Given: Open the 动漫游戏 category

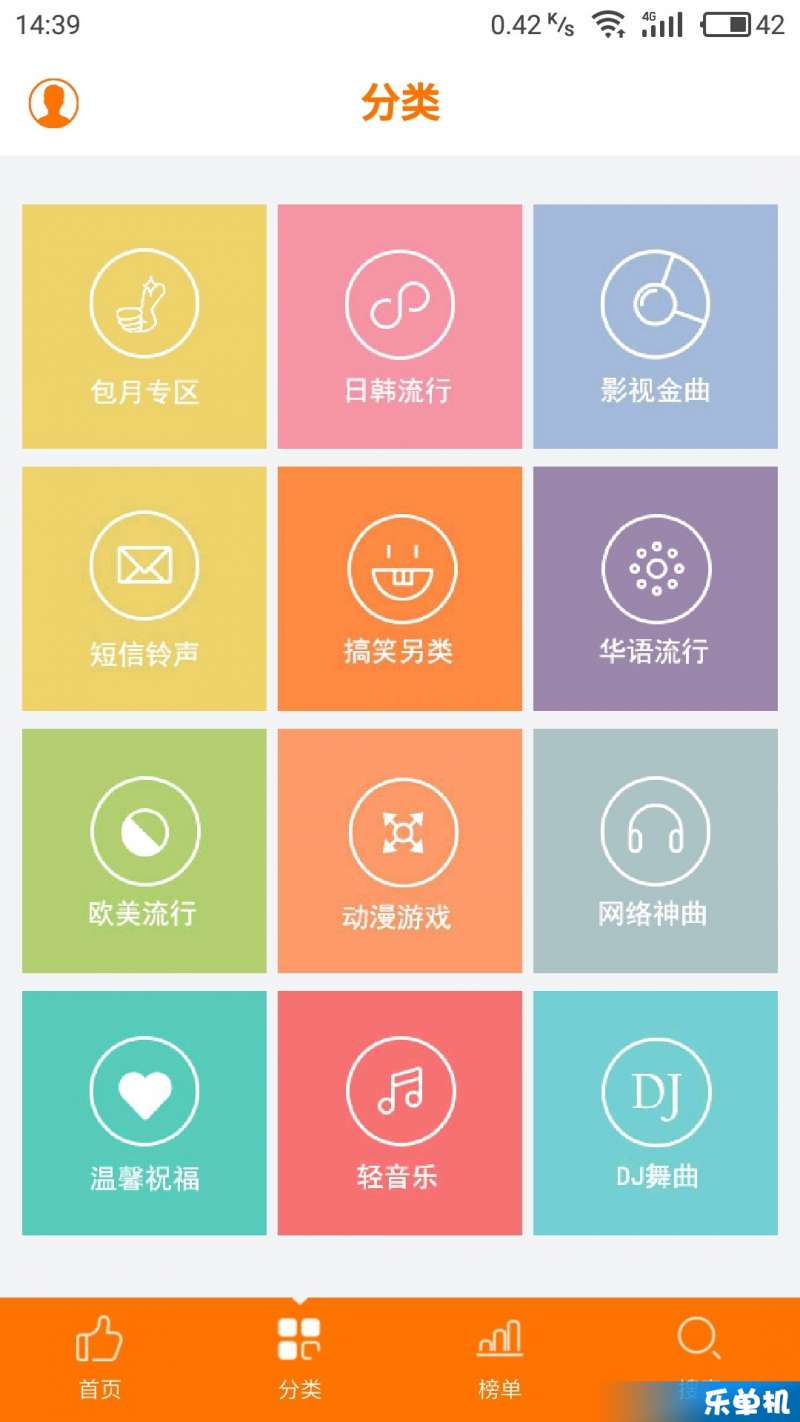Looking at the screenshot, I should pos(400,851).
